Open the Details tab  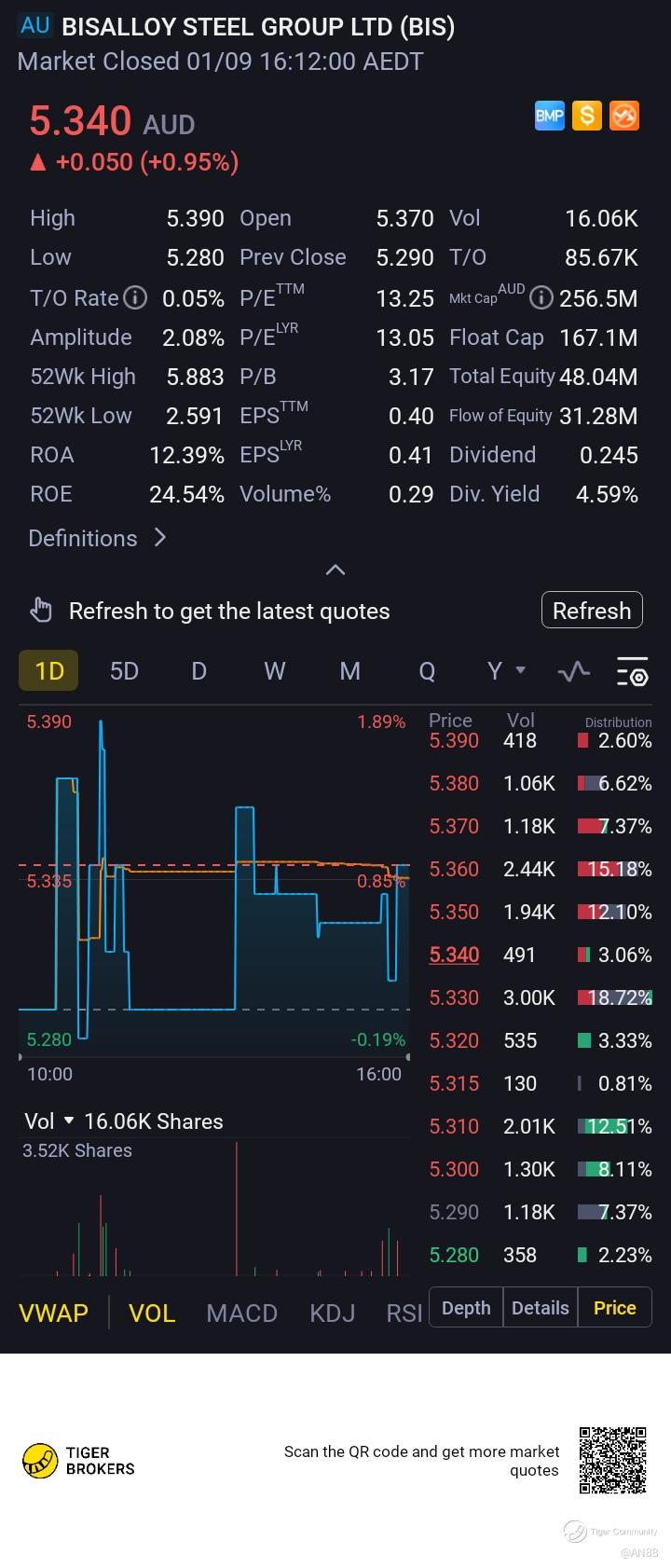(541, 1308)
